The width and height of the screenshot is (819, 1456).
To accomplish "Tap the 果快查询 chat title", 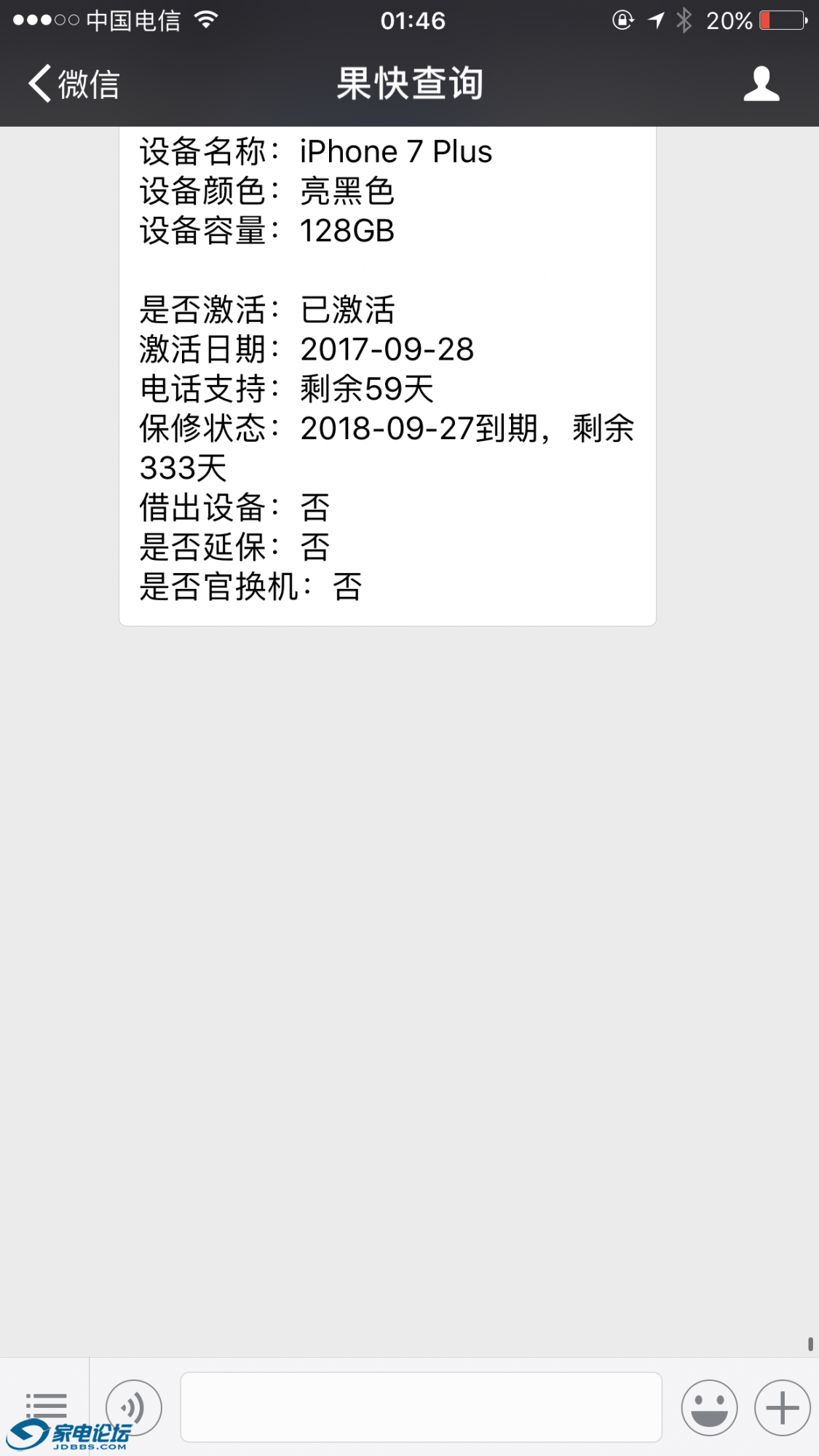I will (409, 83).
